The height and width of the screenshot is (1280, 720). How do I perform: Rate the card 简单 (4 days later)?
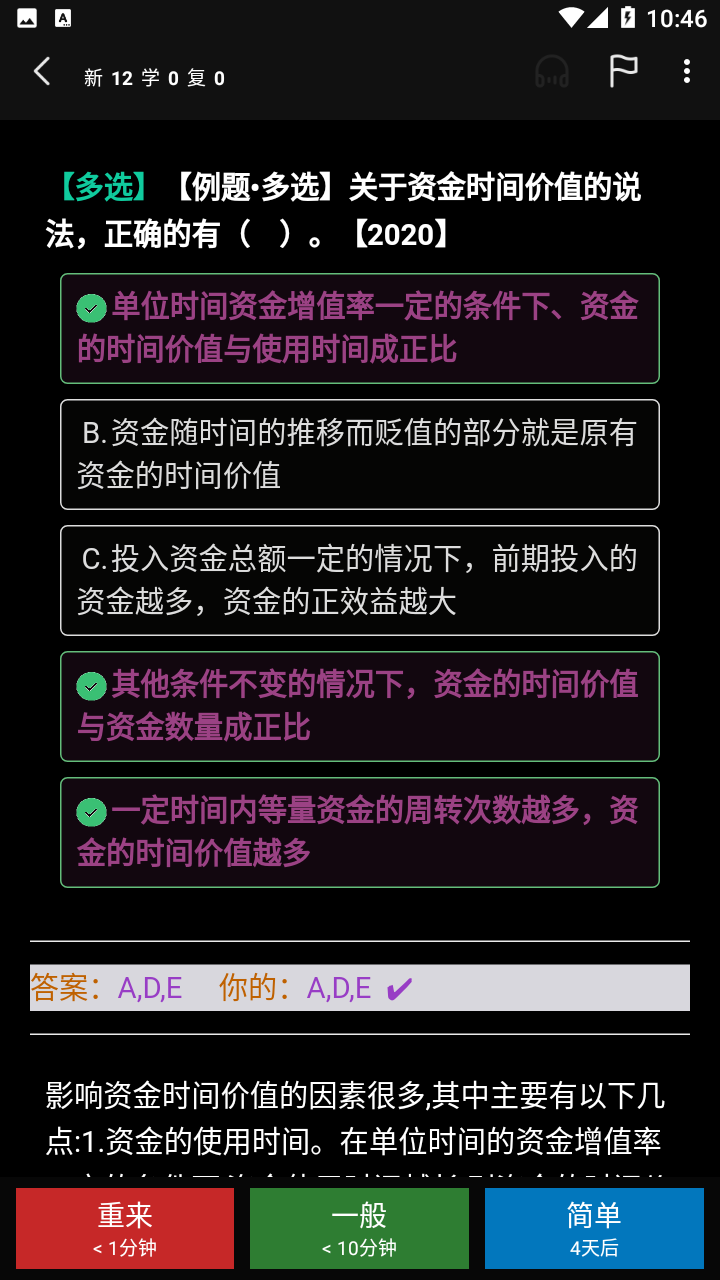594,1228
